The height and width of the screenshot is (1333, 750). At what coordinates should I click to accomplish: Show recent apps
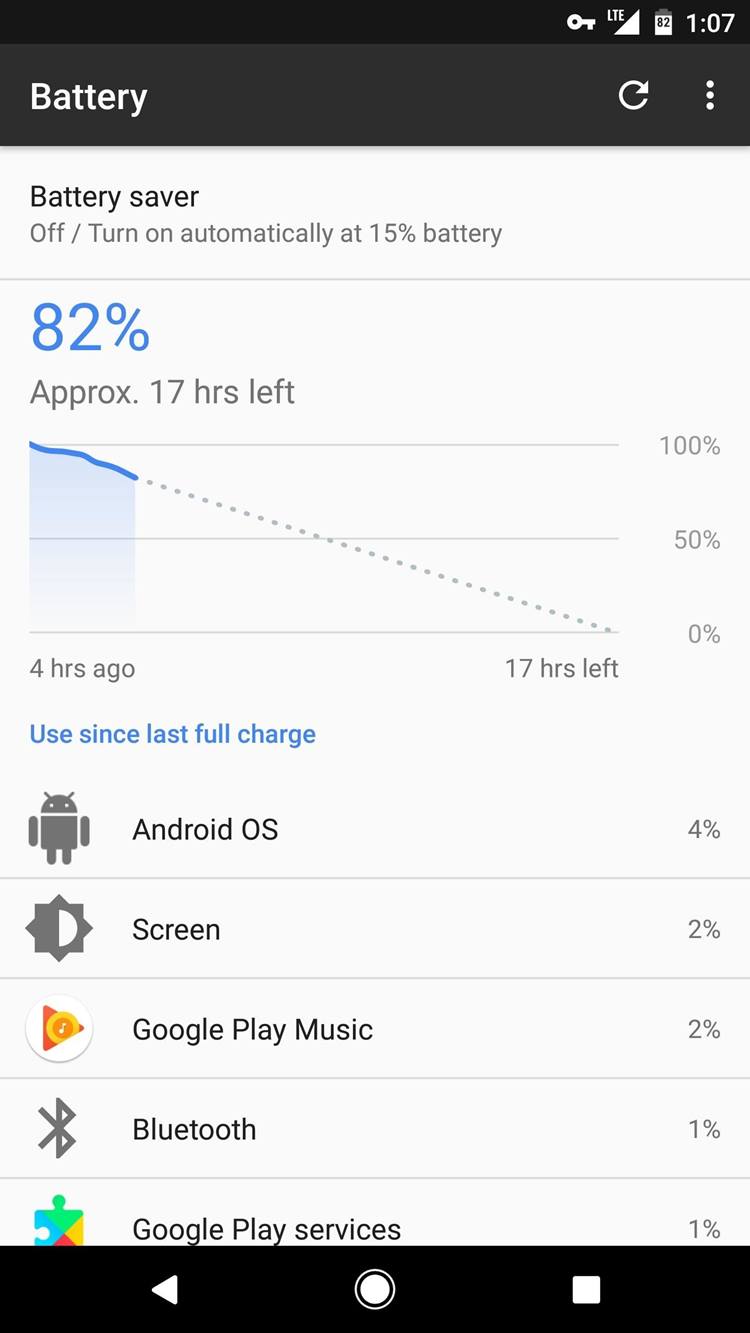tap(586, 1290)
